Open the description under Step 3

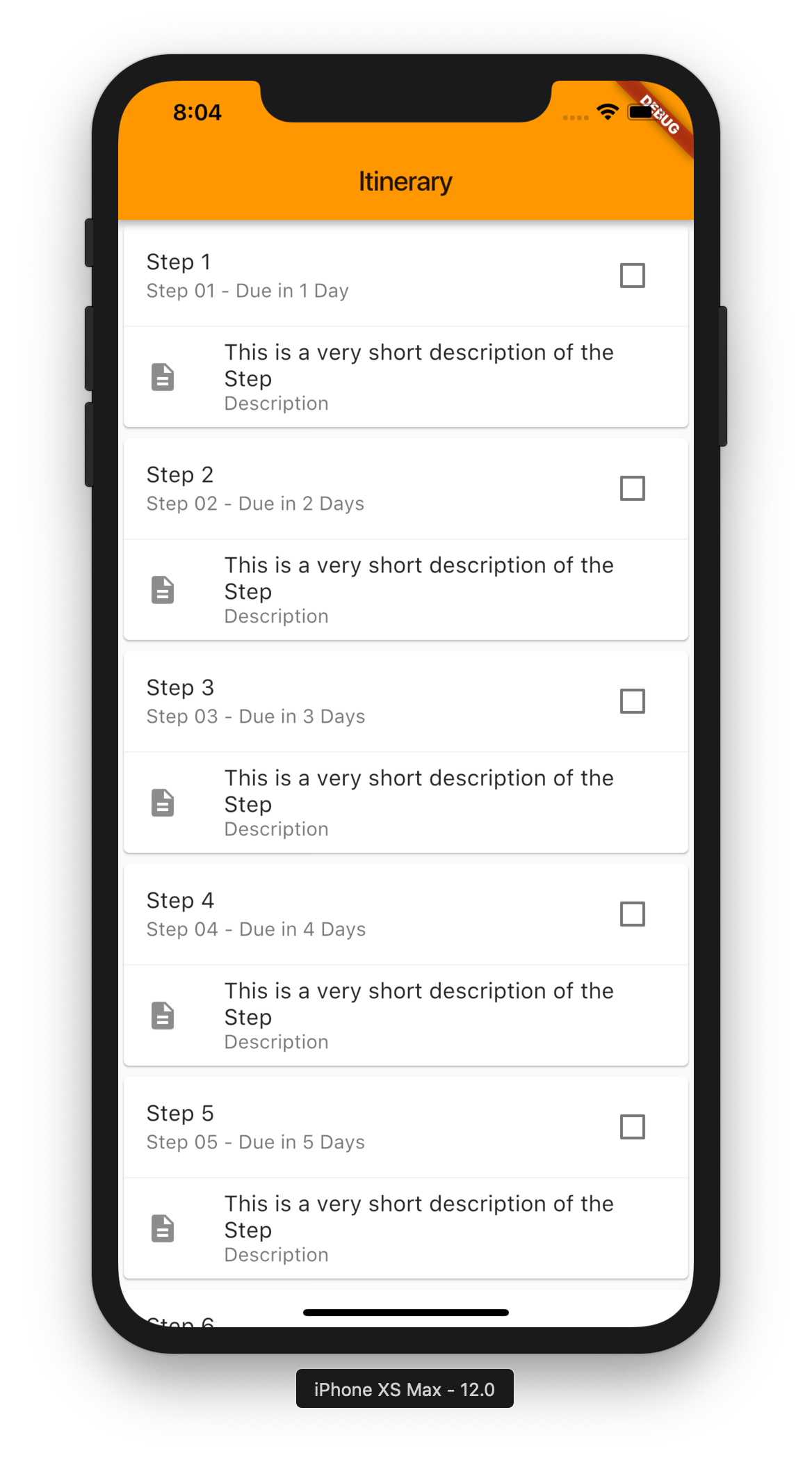point(405,803)
